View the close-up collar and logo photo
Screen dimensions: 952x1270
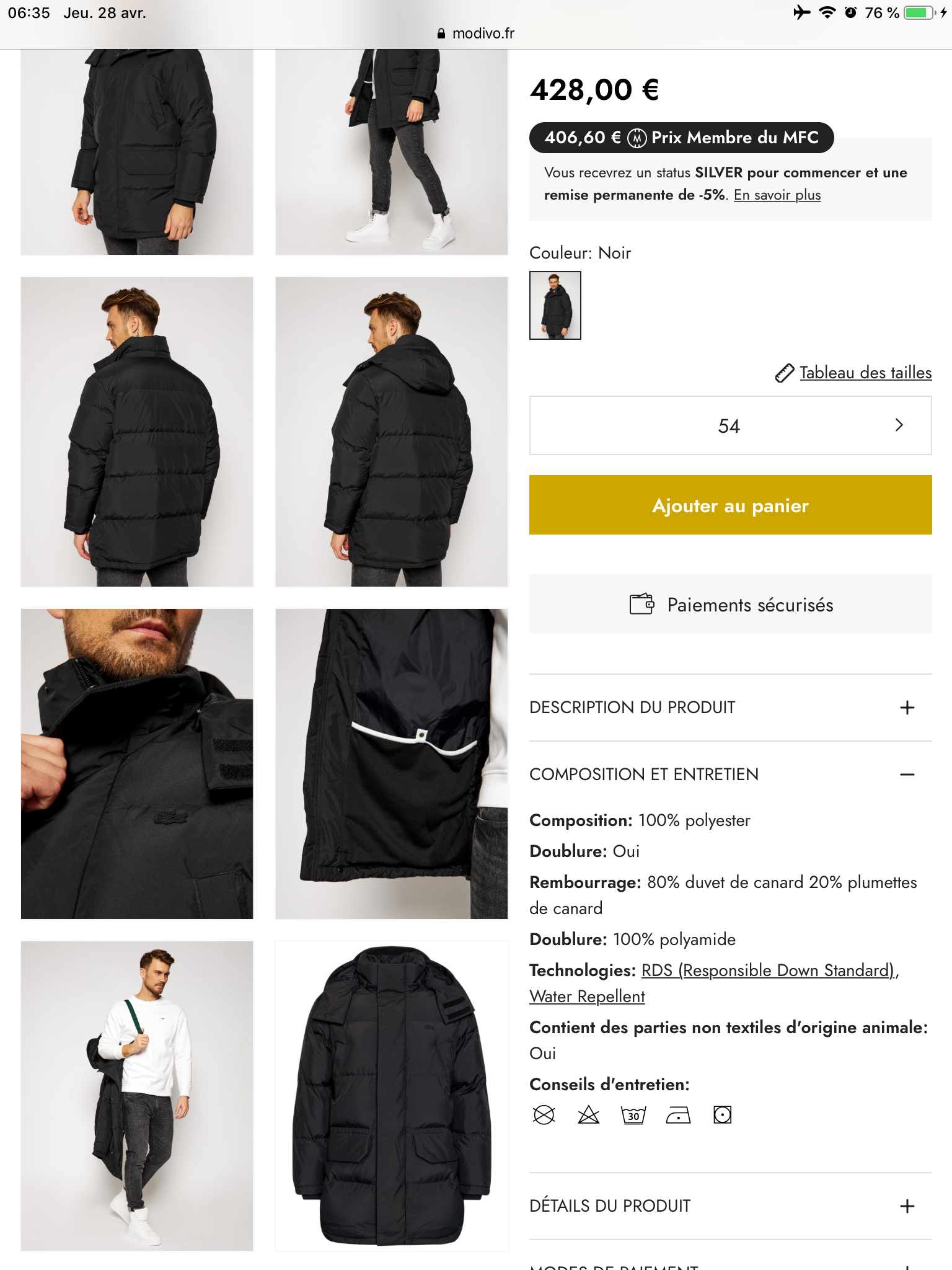[137, 764]
